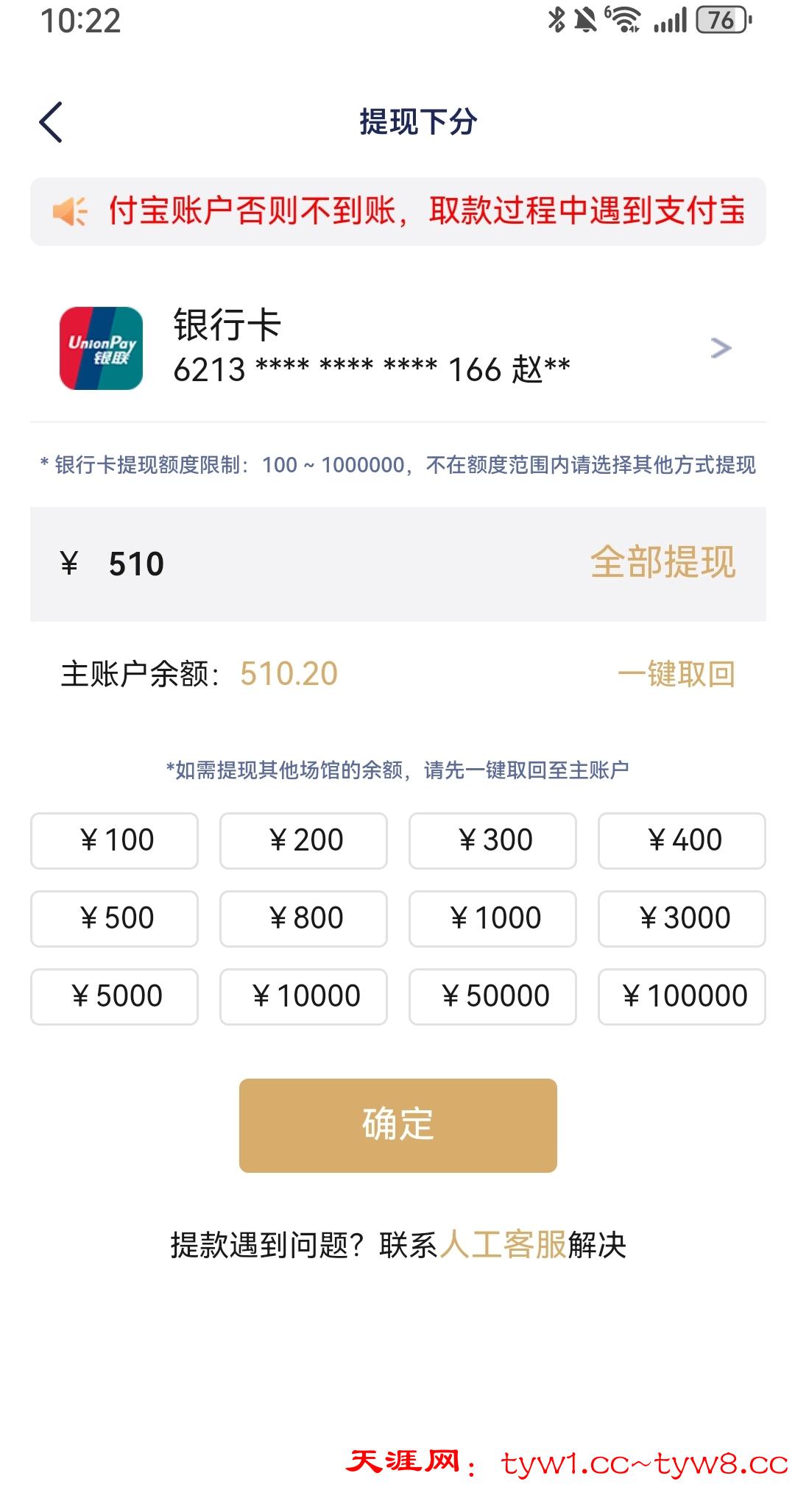The image size is (795, 1512).
Task: Select the ¥100 preset amount
Action: [113, 840]
